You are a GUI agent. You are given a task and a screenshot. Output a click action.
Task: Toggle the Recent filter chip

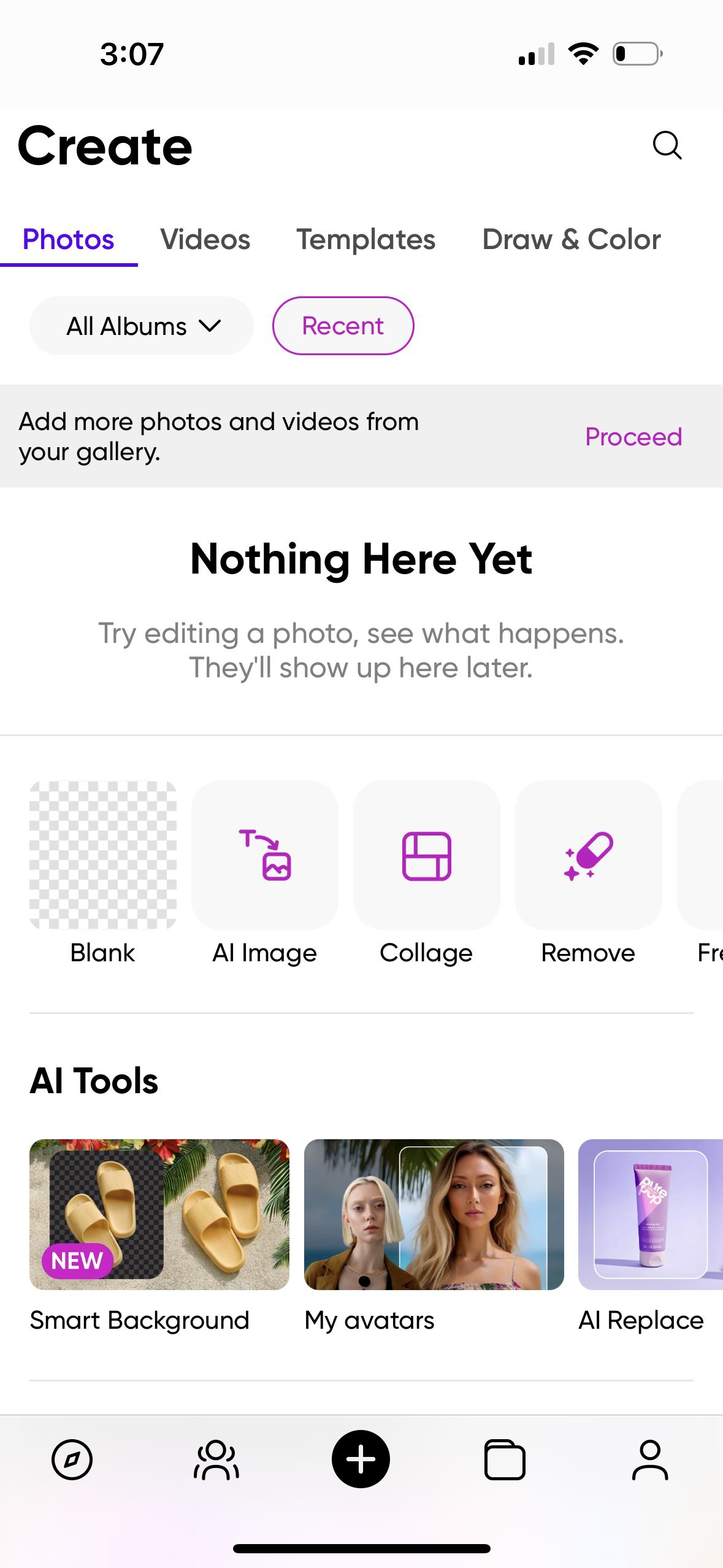pos(343,326)
